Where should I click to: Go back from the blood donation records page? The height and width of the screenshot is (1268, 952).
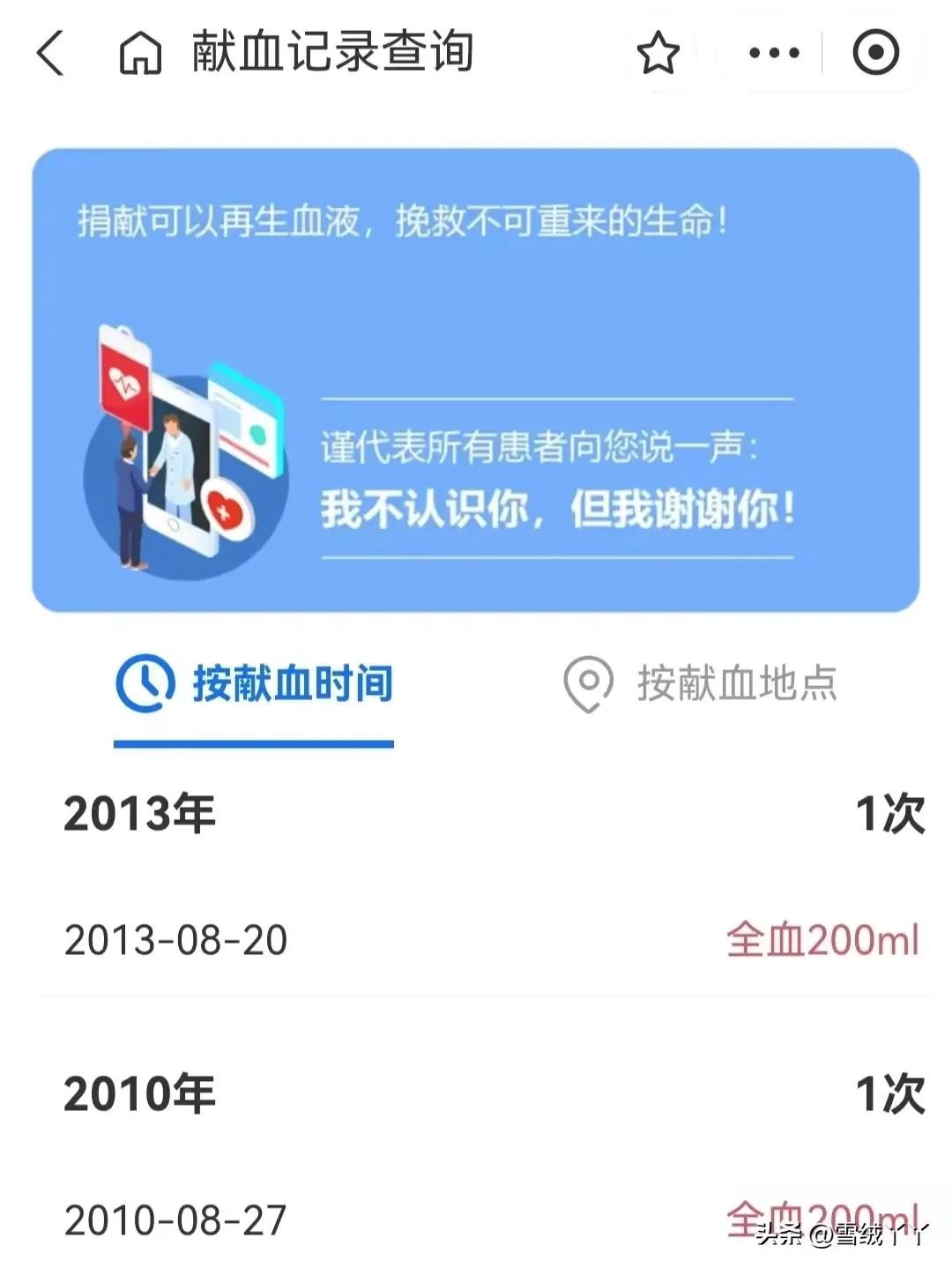(51, 53)
